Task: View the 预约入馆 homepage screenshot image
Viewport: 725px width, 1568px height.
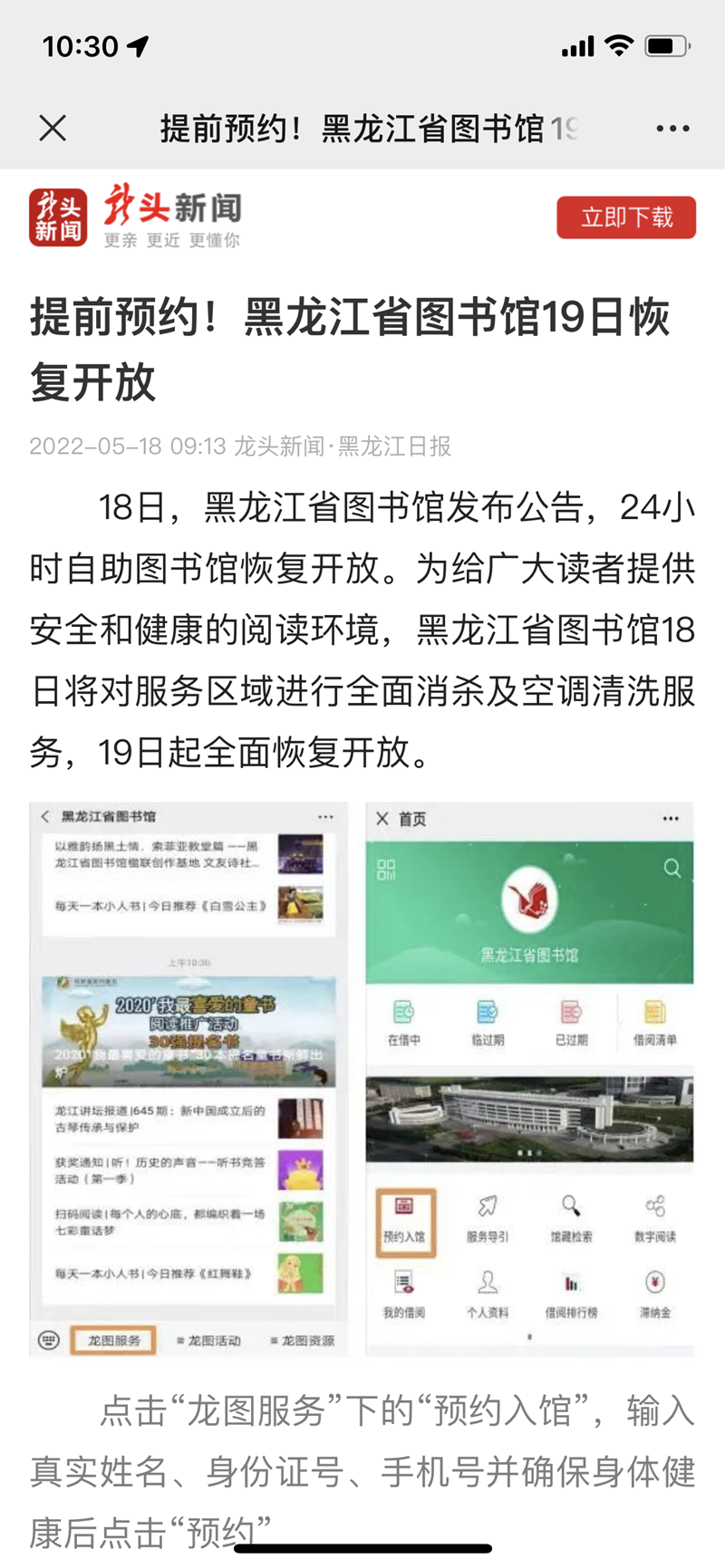Action: (529, 1078)
